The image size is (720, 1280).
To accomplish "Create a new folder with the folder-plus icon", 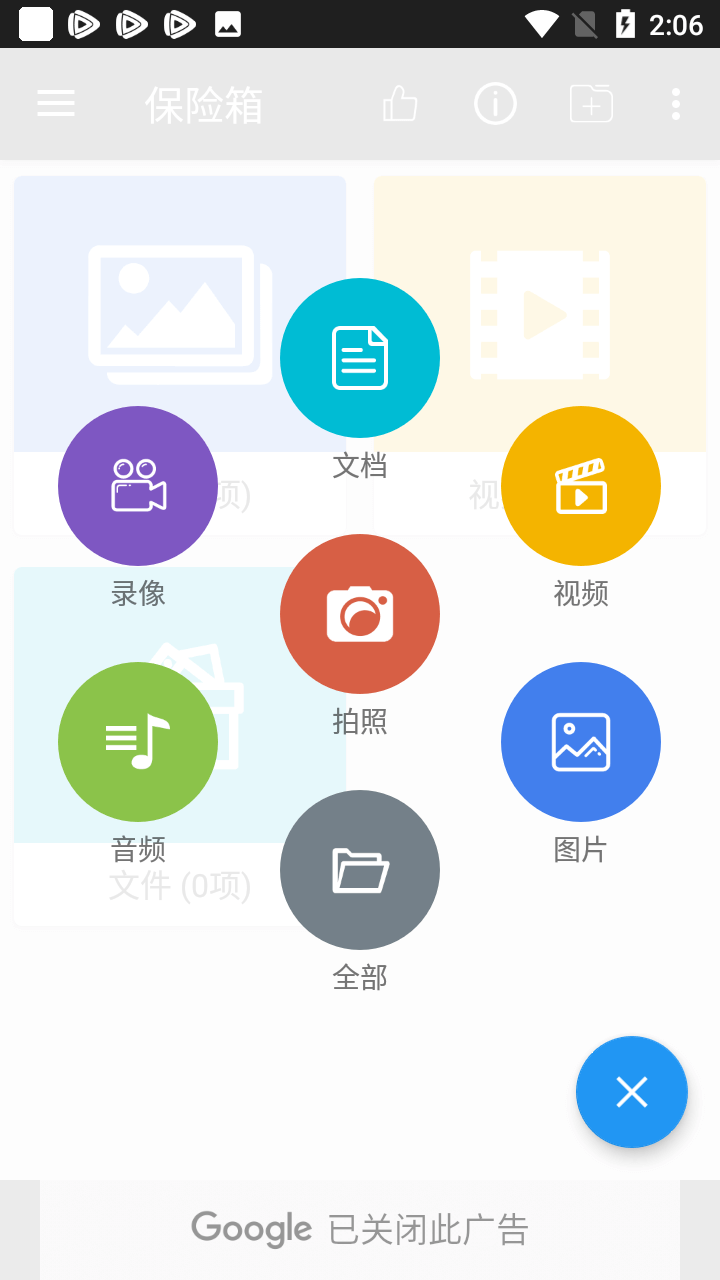I will 591,104.
